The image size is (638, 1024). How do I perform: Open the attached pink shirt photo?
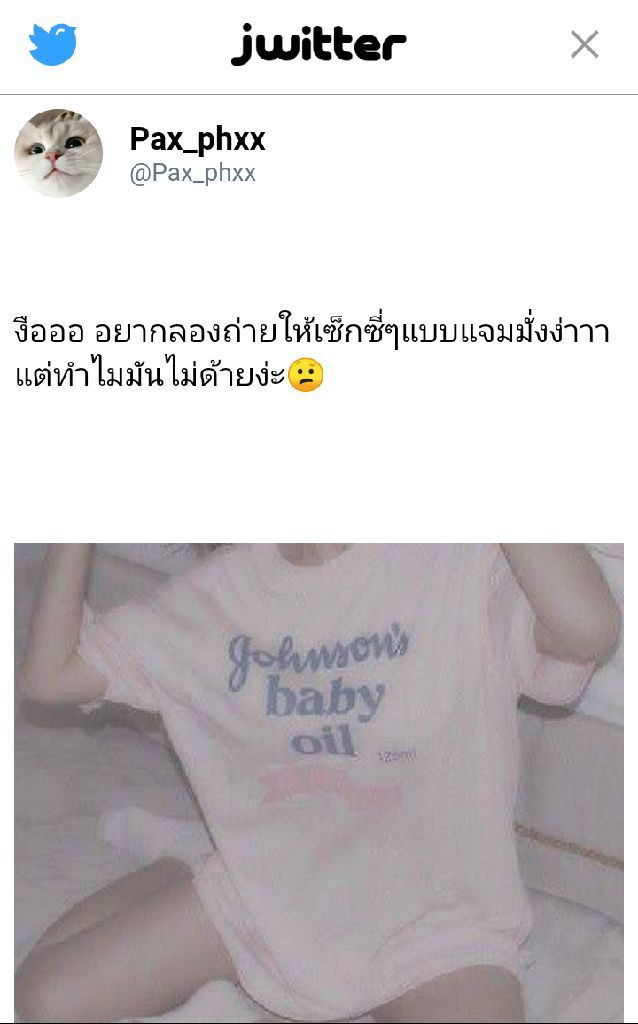coord(318,780)
